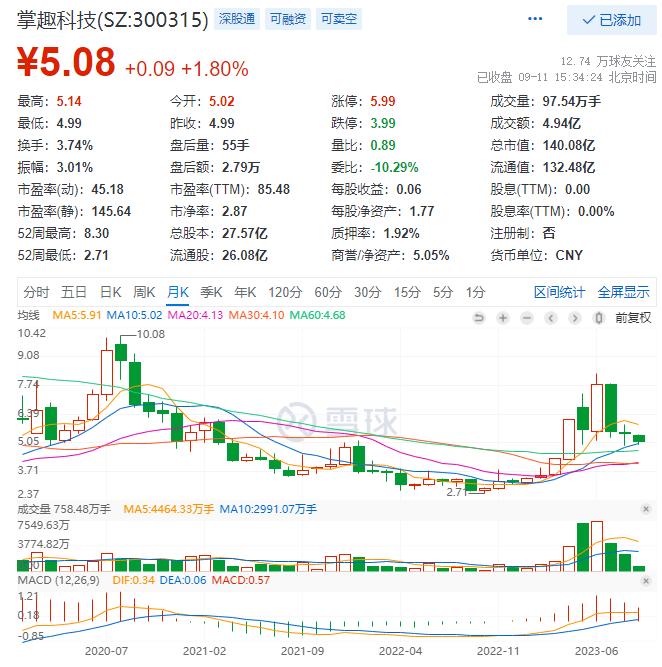Zoom out the chart with minus icon
The height and width of the screenshot is (667, 662).
point(527,318)
